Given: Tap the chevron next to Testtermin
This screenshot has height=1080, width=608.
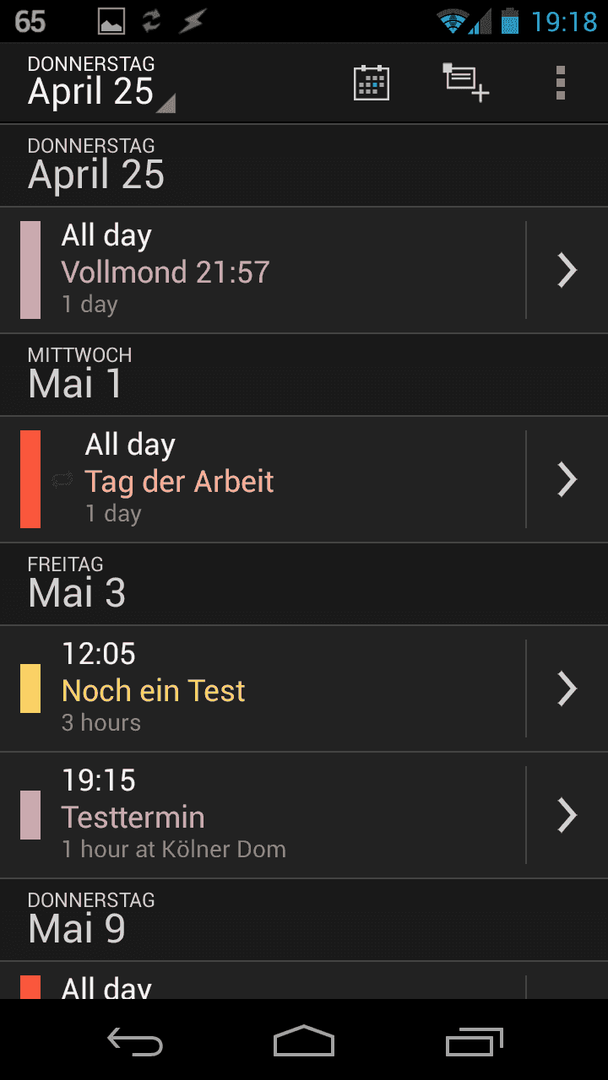Looking at the screenshot, I should [567, 816].
